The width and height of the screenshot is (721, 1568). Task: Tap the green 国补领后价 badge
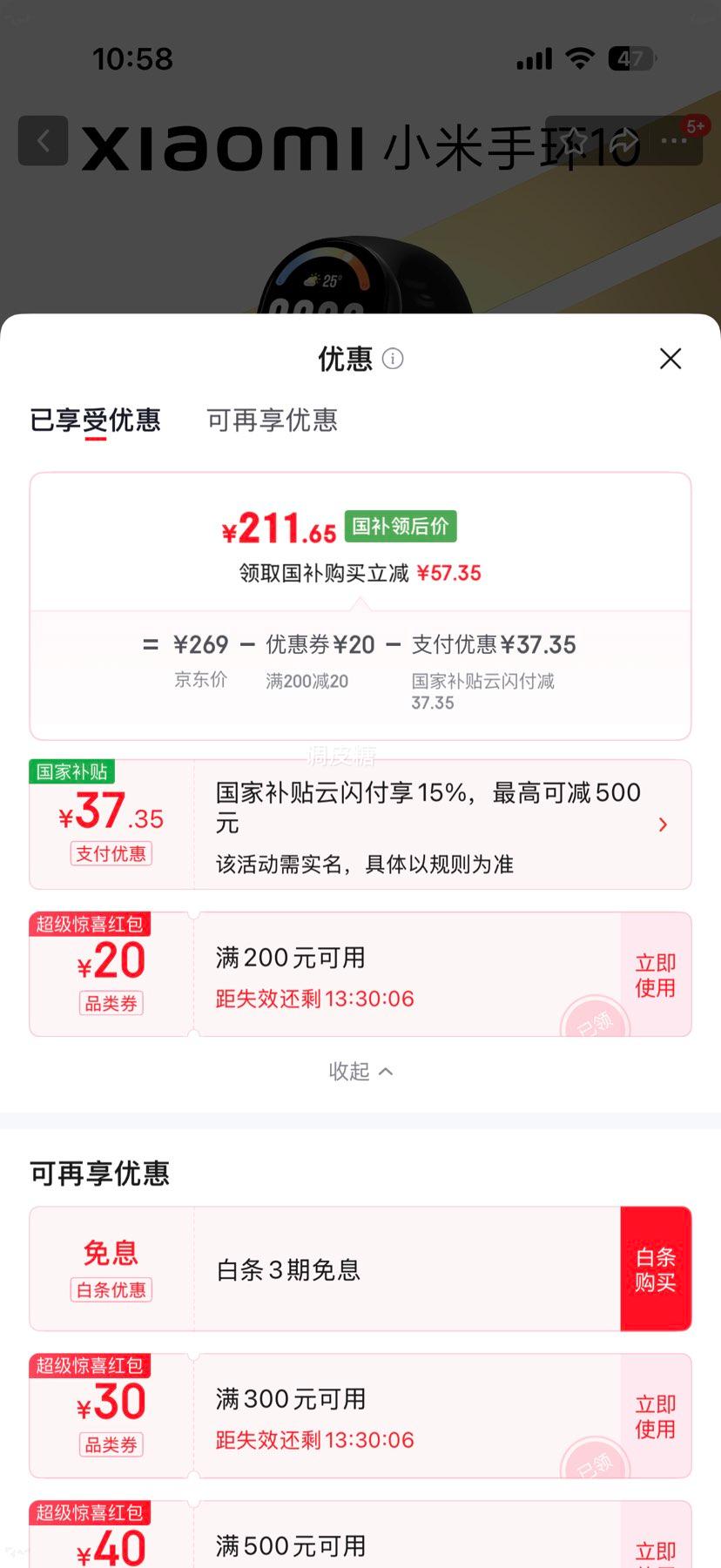400,525
